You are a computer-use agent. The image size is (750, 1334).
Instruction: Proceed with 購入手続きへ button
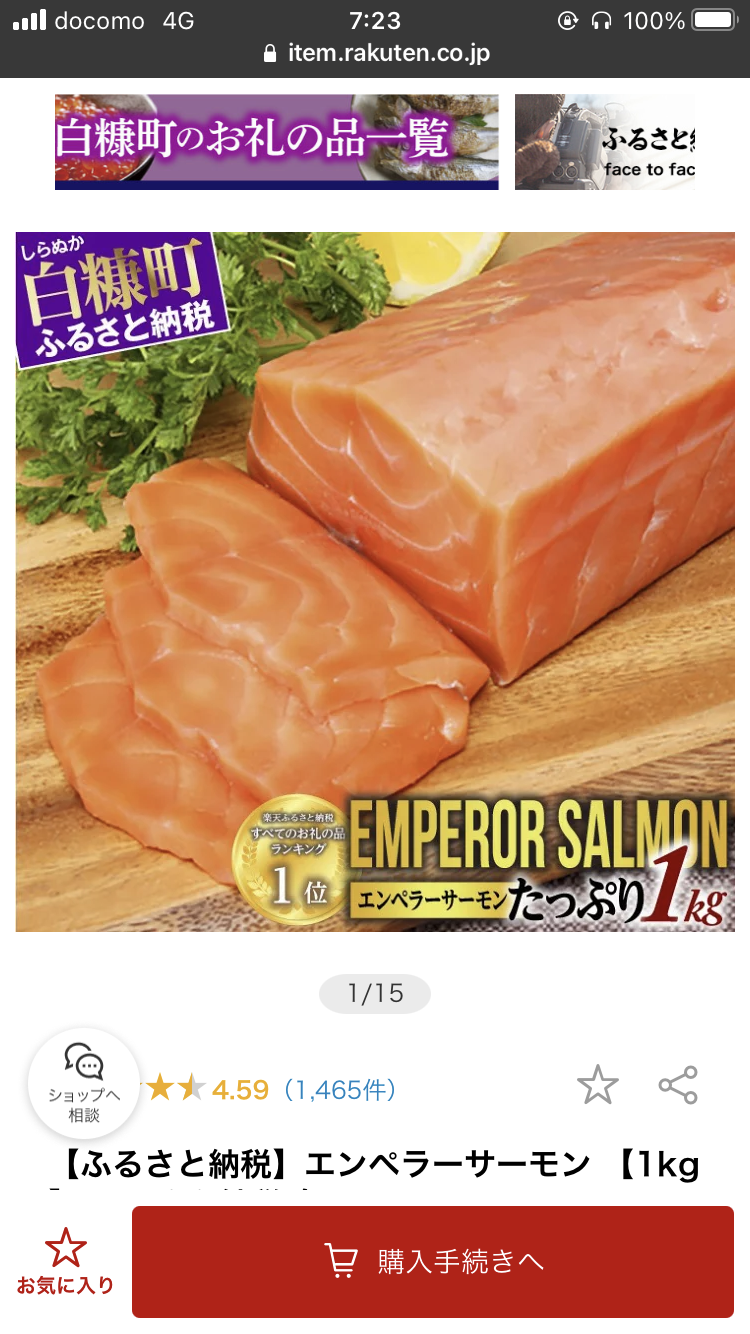[x=433, y=1261]
